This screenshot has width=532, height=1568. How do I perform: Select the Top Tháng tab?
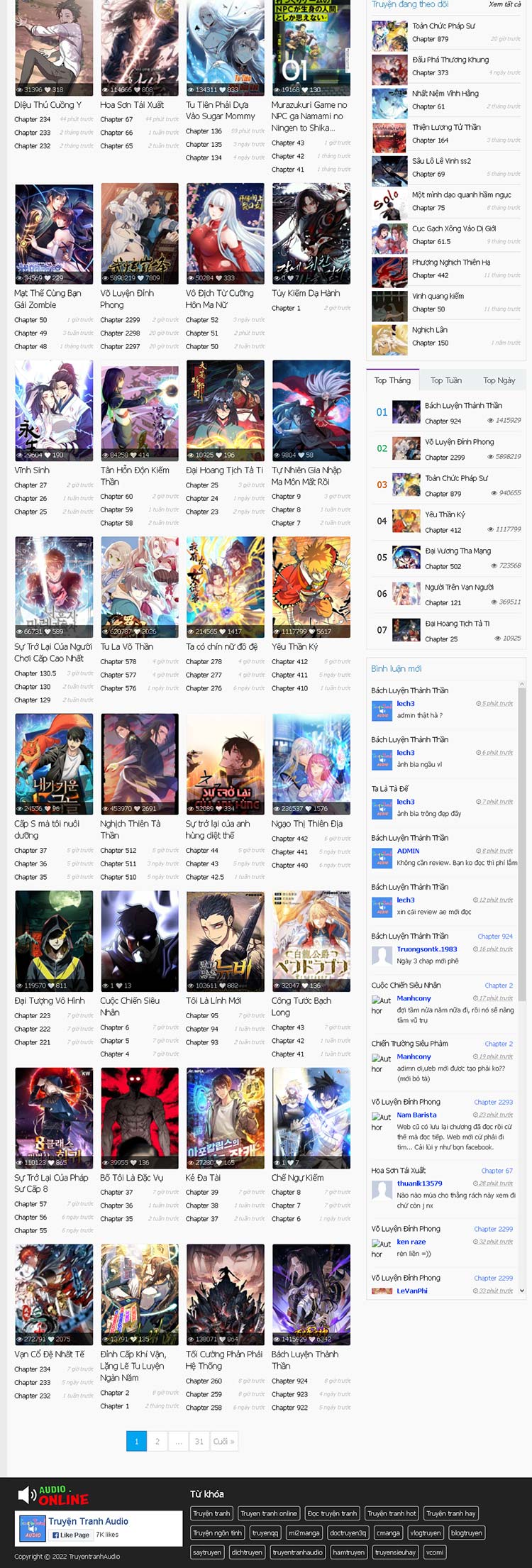point(392,380)
